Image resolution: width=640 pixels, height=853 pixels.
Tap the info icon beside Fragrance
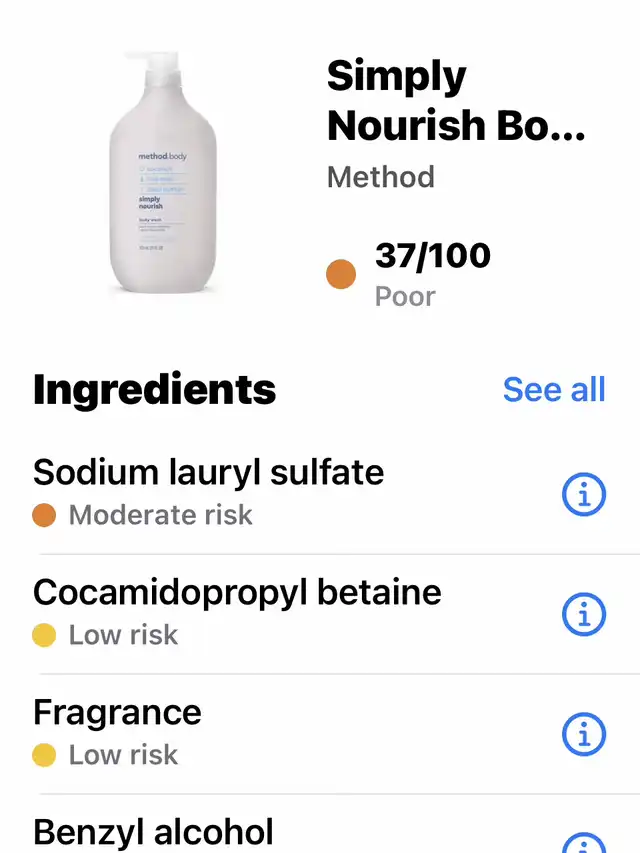pos(584,735)
